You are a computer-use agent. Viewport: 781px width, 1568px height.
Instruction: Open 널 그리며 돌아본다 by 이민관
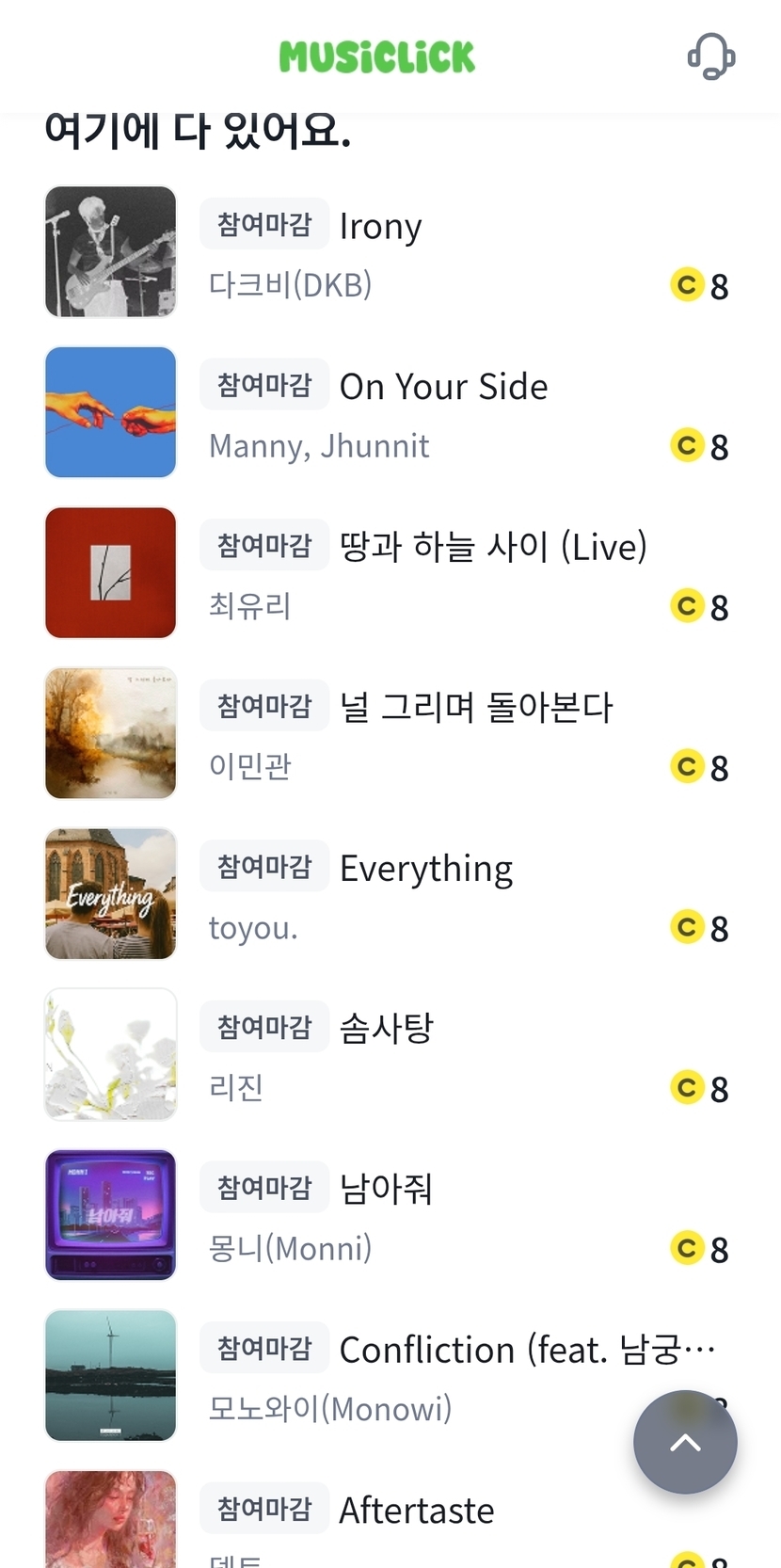click(476, 708)
